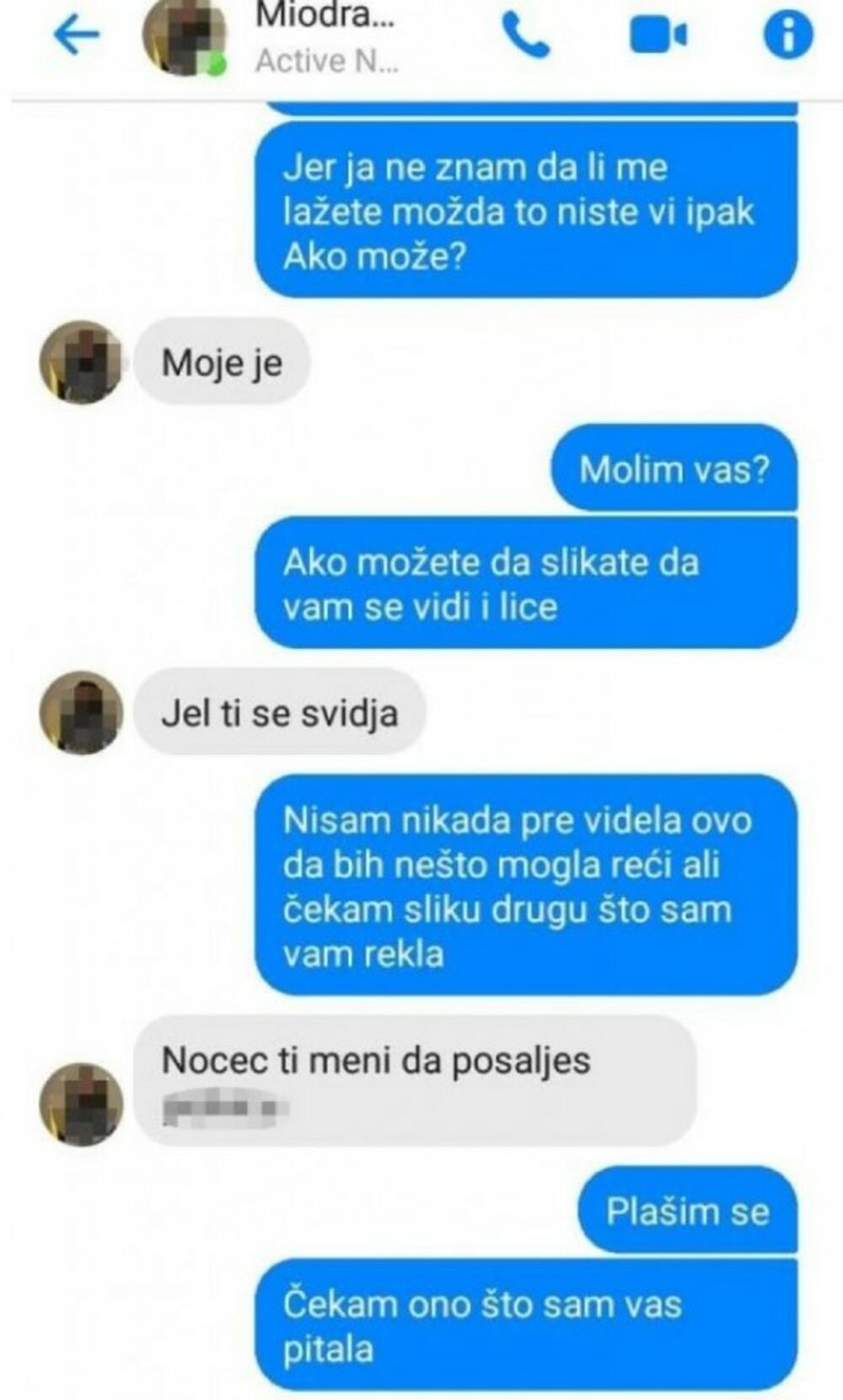Start a video call with Miodra
The width and height of the screenshot is (843, 1400).
pos(658,35)
